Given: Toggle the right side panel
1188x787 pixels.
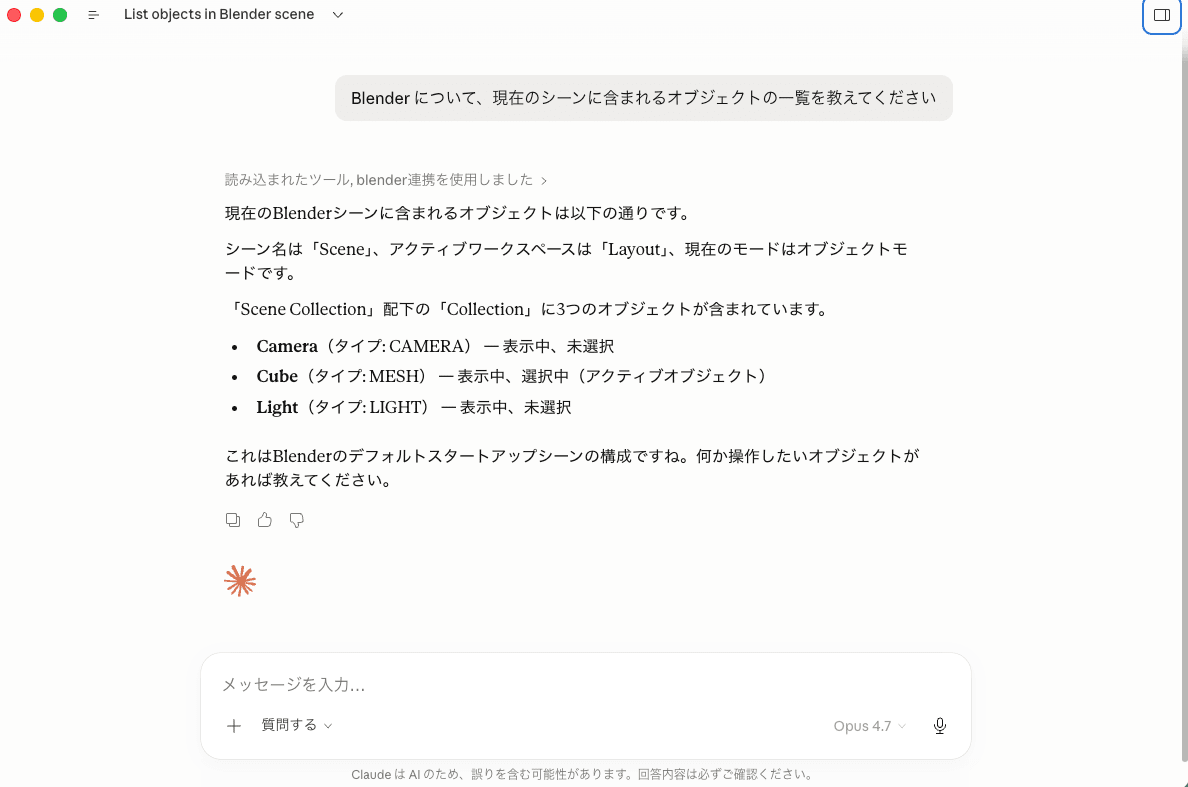Looking at the screenshot, I should [x=1161, y=15].
